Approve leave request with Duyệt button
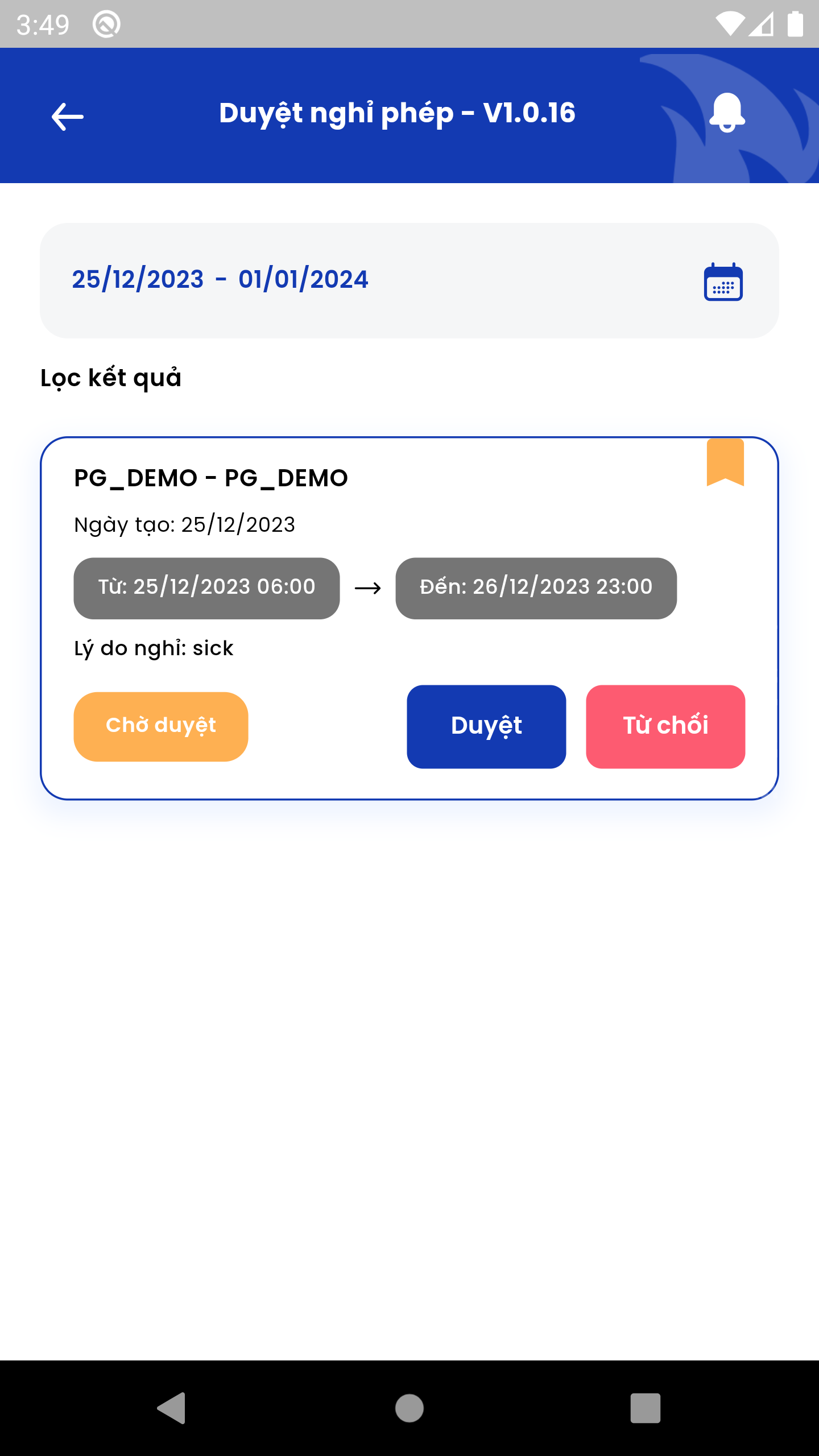The width and height of the screenshot is (819, 1456). (486, 726)
